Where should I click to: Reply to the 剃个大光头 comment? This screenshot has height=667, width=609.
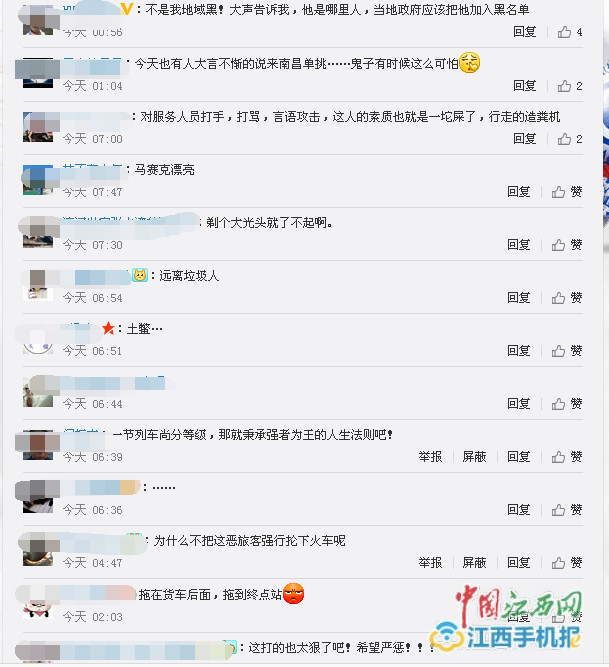pos(518,245)
